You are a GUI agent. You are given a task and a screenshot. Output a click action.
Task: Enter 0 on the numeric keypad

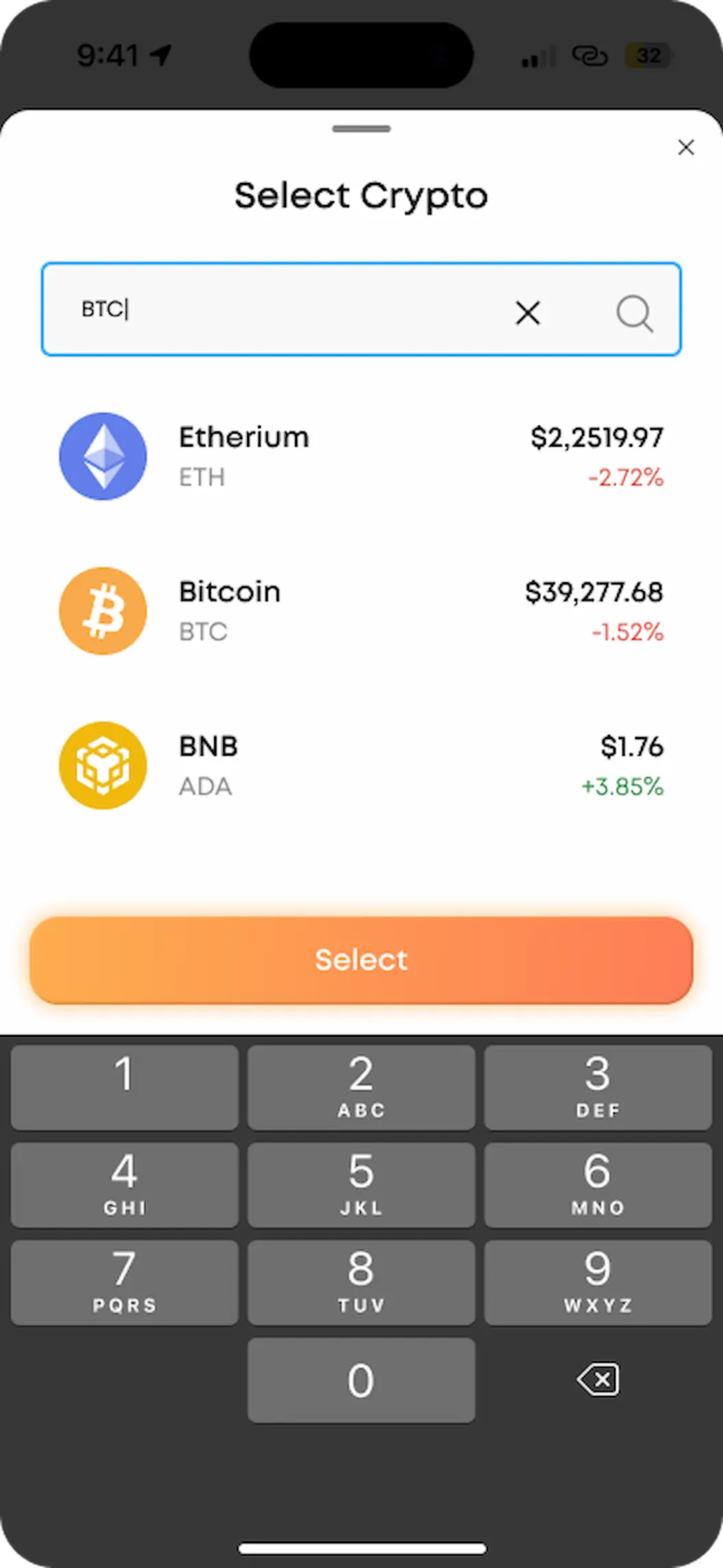point(361,1380)
